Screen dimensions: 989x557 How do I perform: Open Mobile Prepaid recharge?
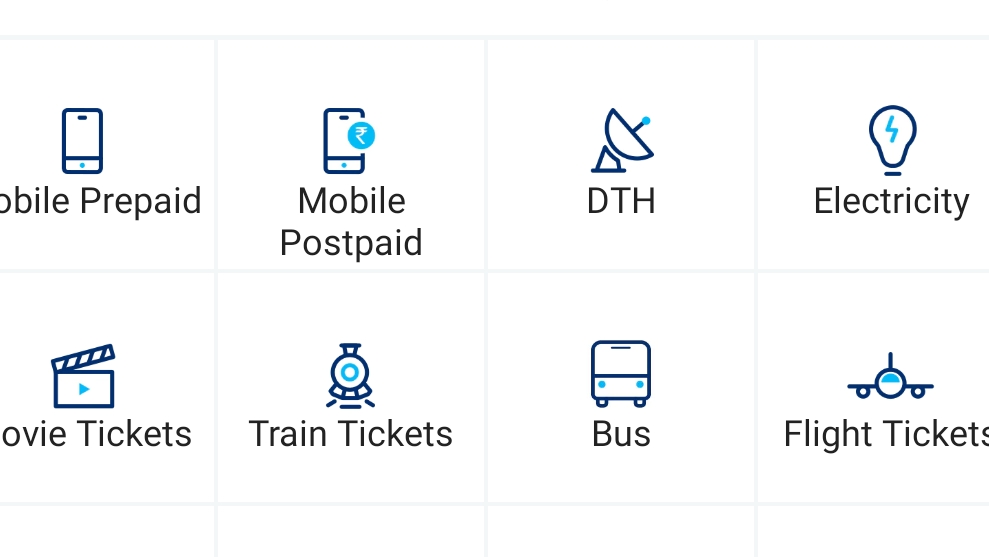[x=85, y=160]
